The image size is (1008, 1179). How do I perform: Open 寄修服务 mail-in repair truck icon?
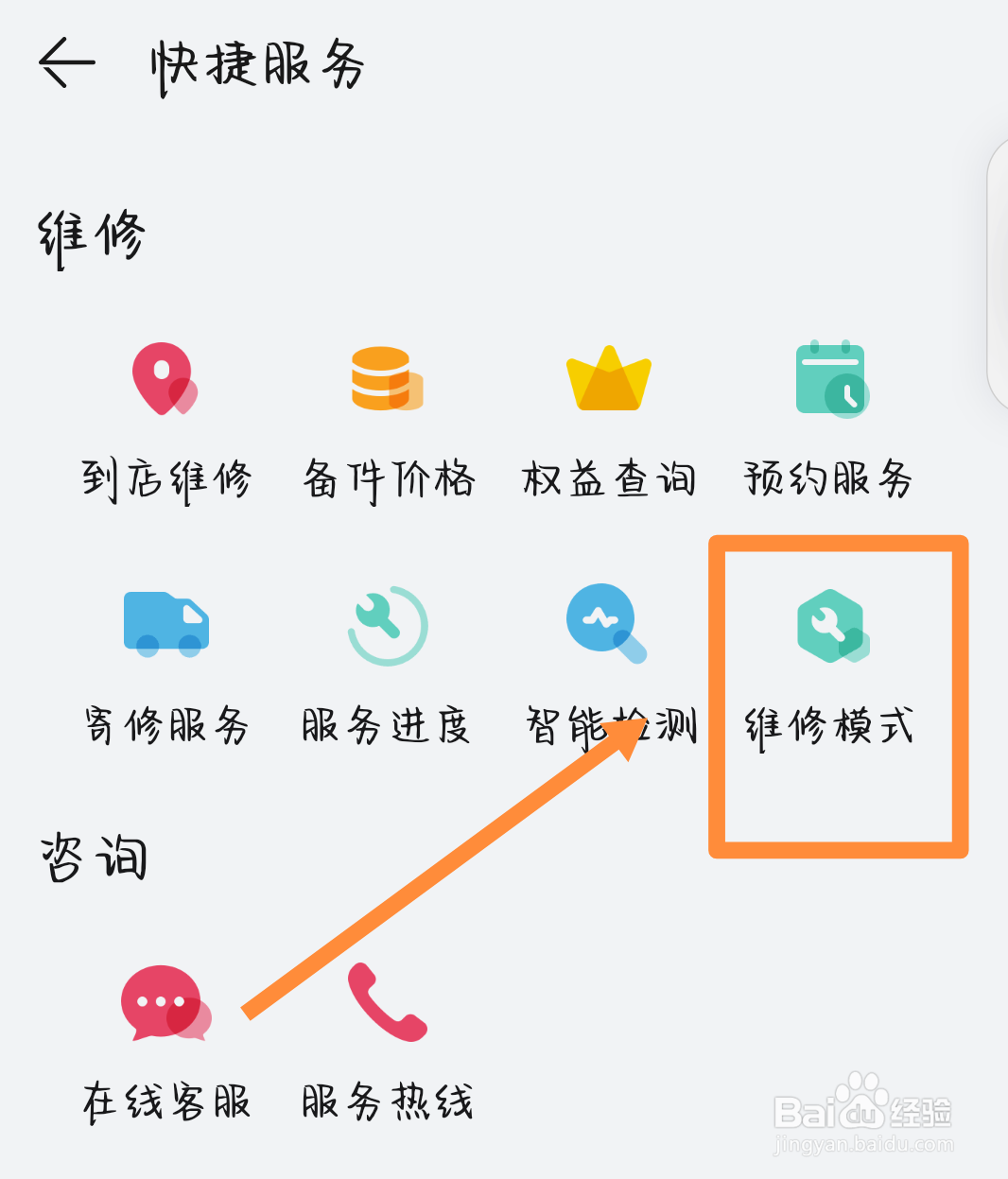coord(165,624)
